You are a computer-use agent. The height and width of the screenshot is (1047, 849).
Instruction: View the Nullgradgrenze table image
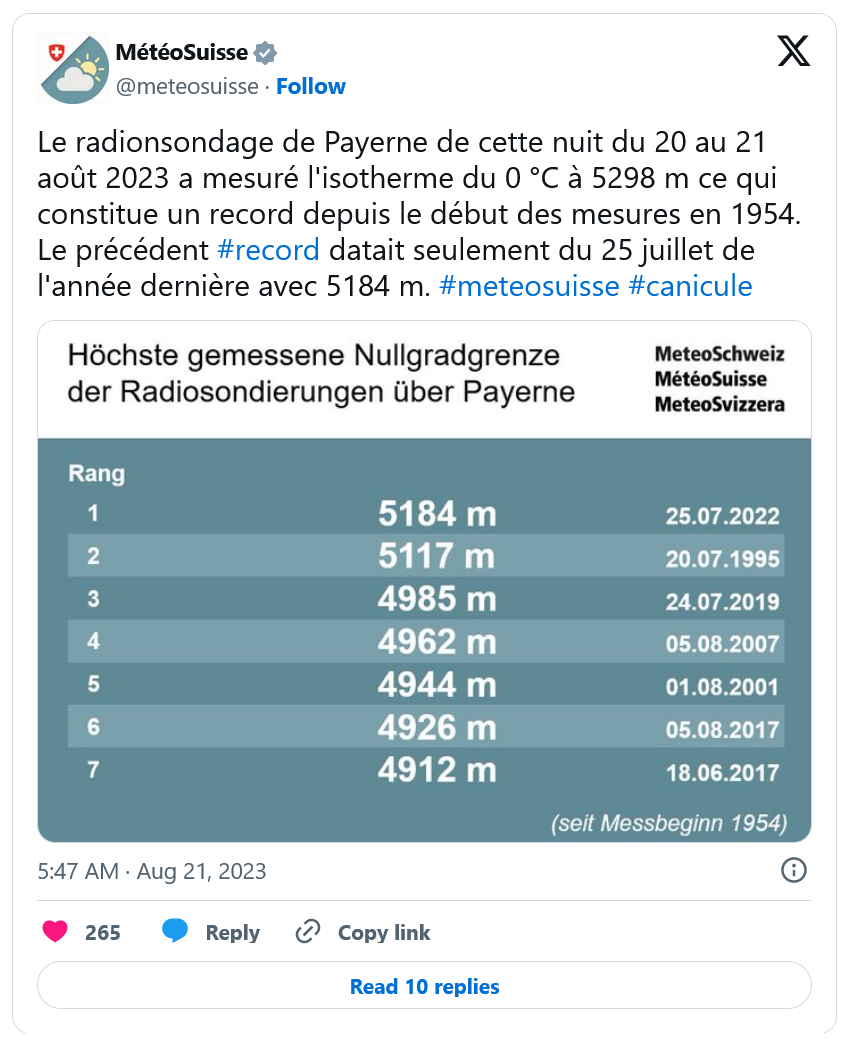(424, 581)
